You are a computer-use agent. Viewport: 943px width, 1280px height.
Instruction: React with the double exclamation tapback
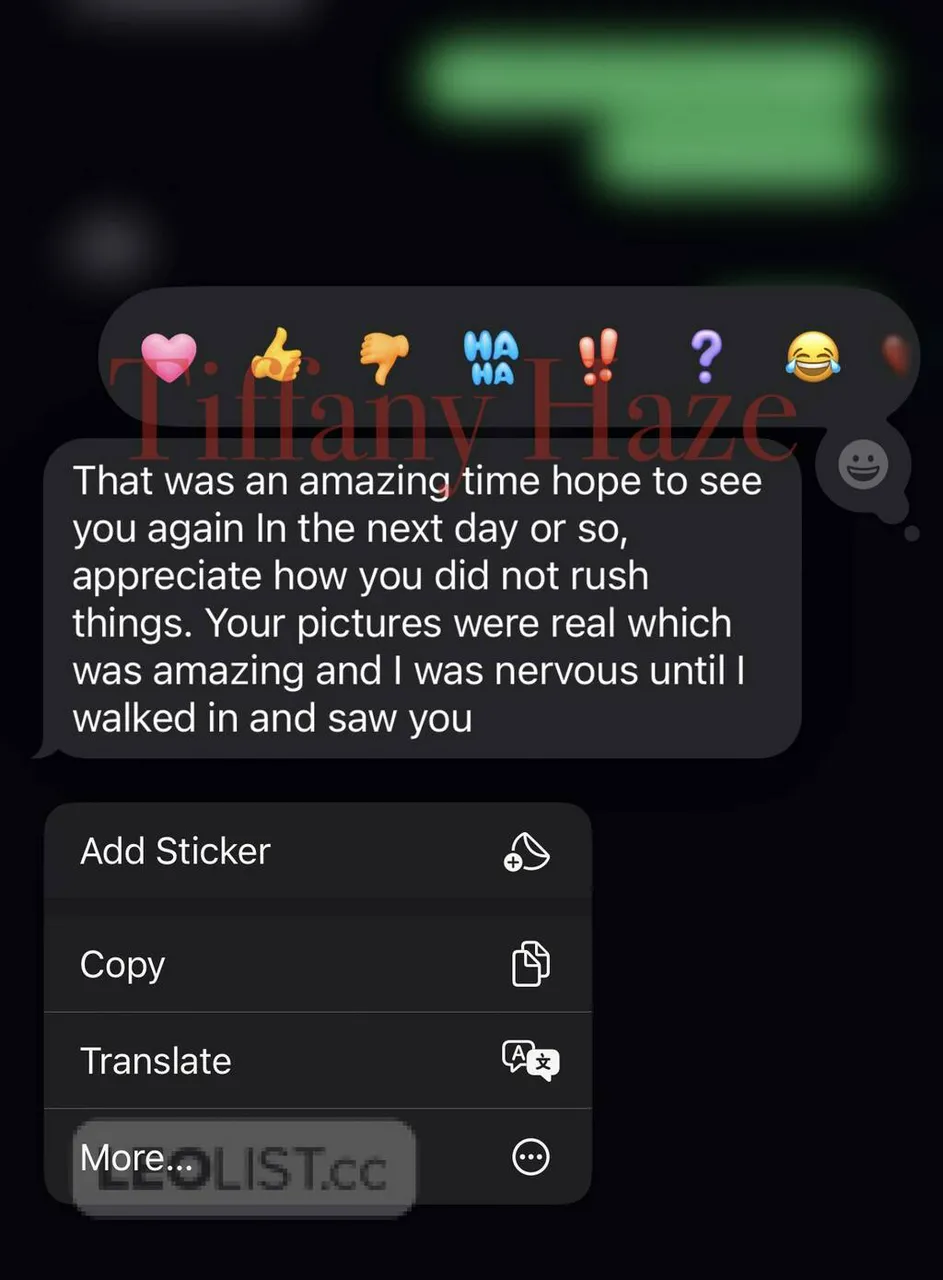point(598,357)
